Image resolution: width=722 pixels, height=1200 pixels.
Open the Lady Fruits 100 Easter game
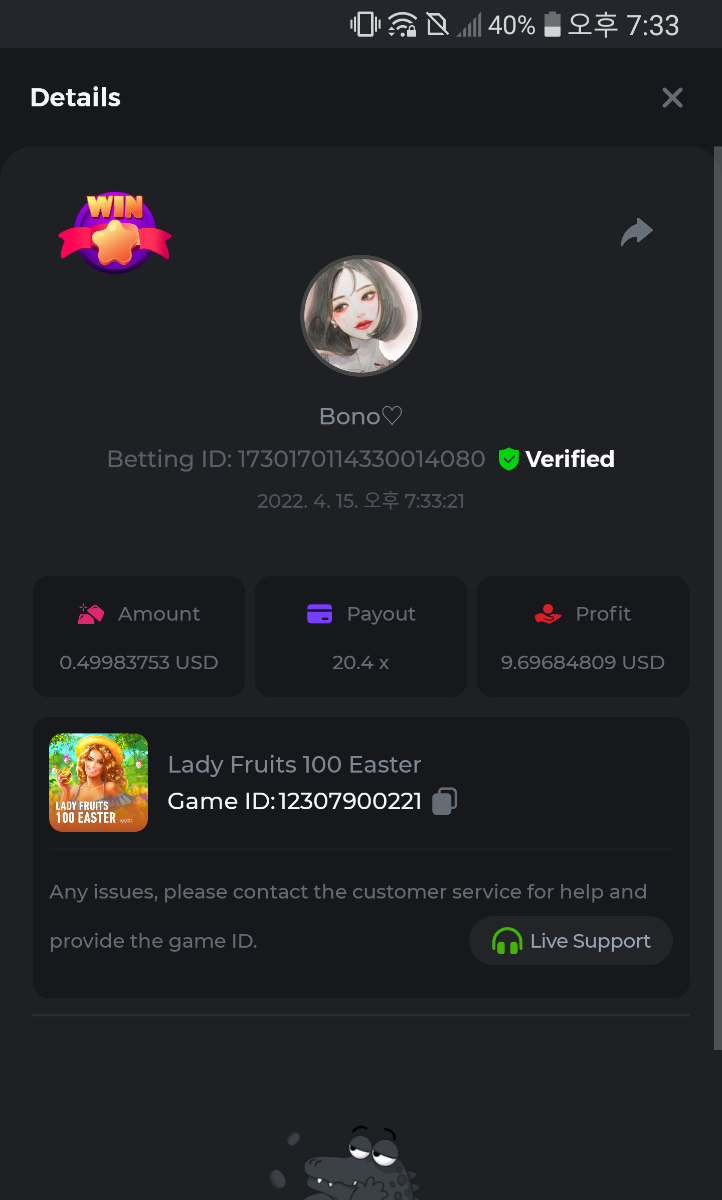point(98,783)
